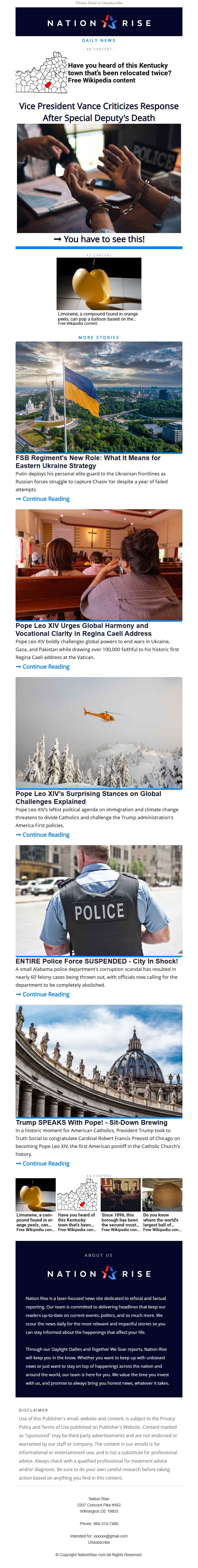Open the FSB Regiment's New Role article

click(x=88, y=461)
